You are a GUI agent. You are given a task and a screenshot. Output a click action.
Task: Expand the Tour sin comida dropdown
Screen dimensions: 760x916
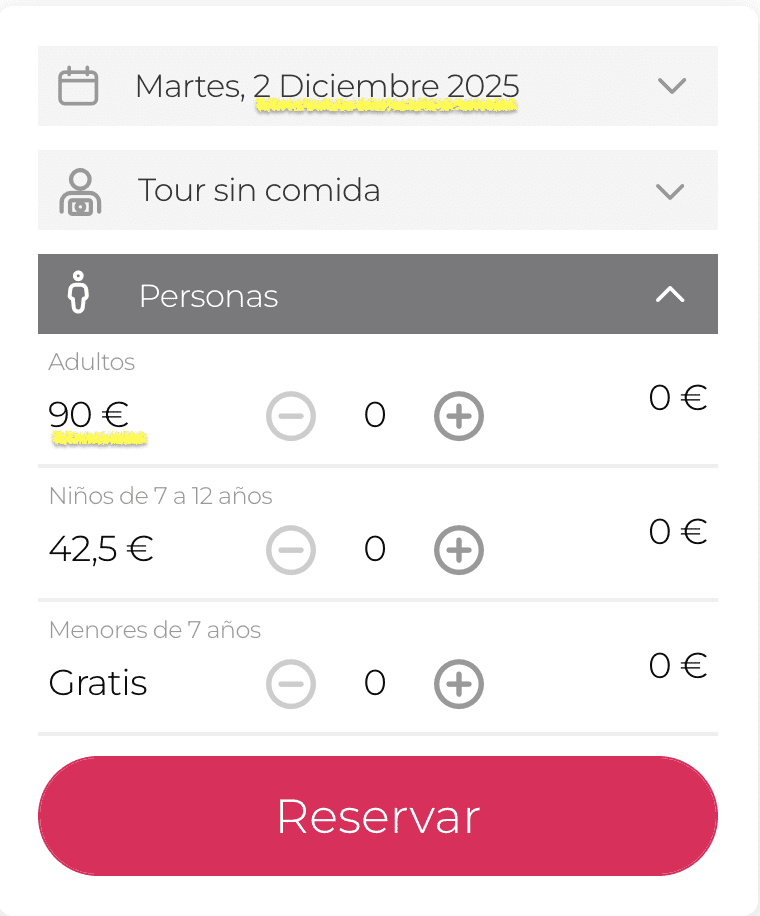point(377,190)
